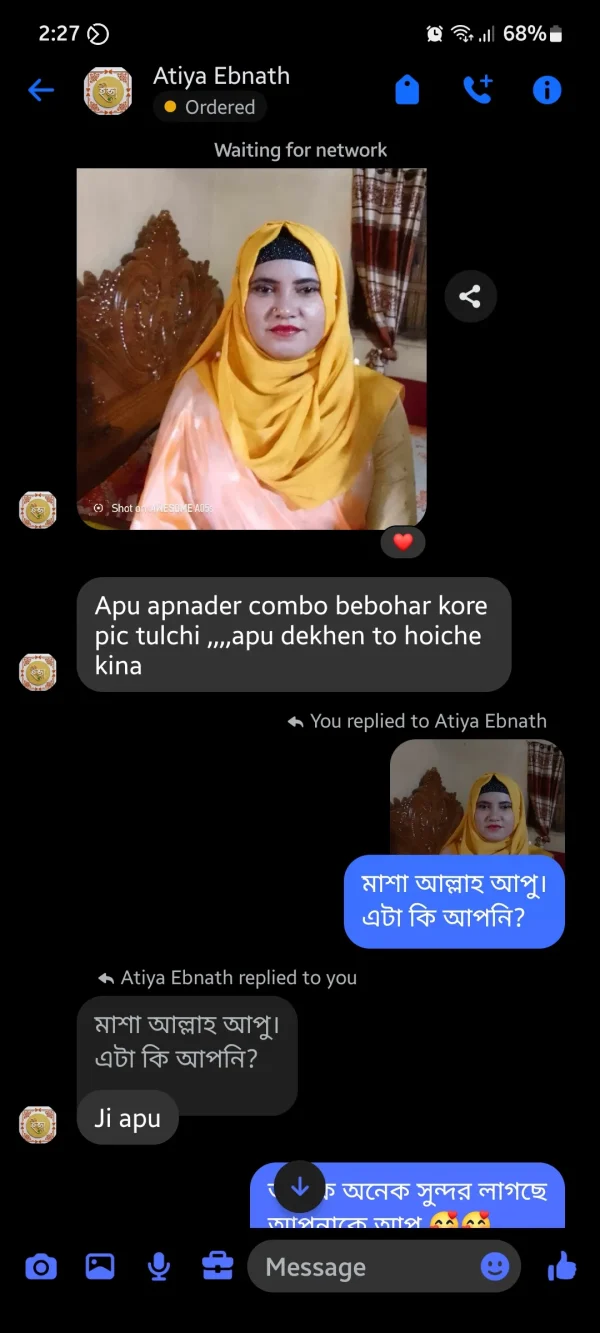The height and width of the screenshot is (1333, 600).
Task: Attach a picture from the gallery
Action: coord(100,1267)
